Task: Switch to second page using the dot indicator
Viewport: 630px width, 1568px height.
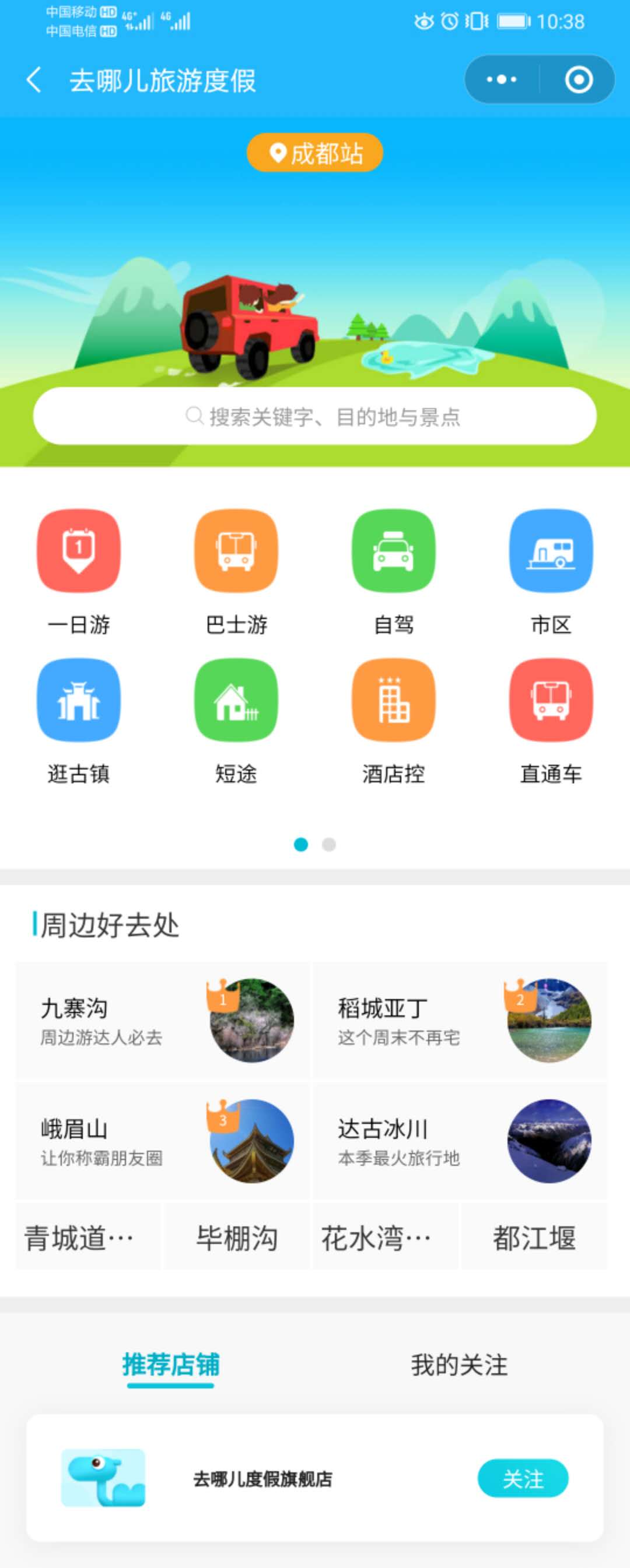Action: (329, 845)
